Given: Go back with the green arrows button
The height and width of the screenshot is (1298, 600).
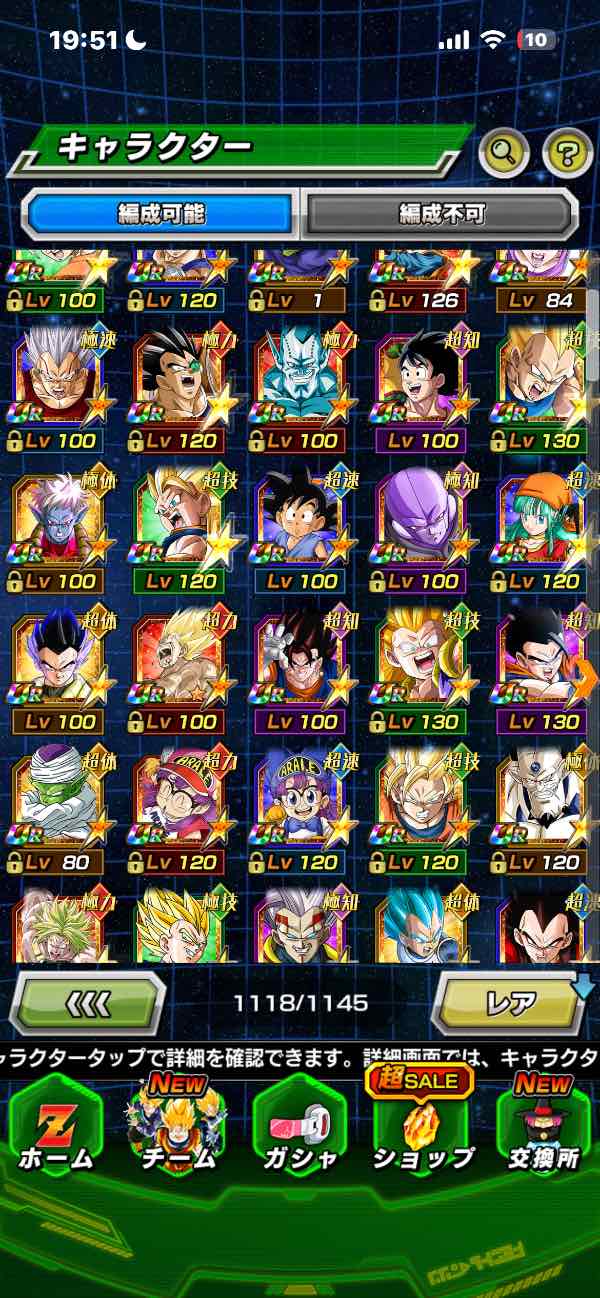Looking at the screenshot, I should pyautogui.click(x=86, y=1002).
